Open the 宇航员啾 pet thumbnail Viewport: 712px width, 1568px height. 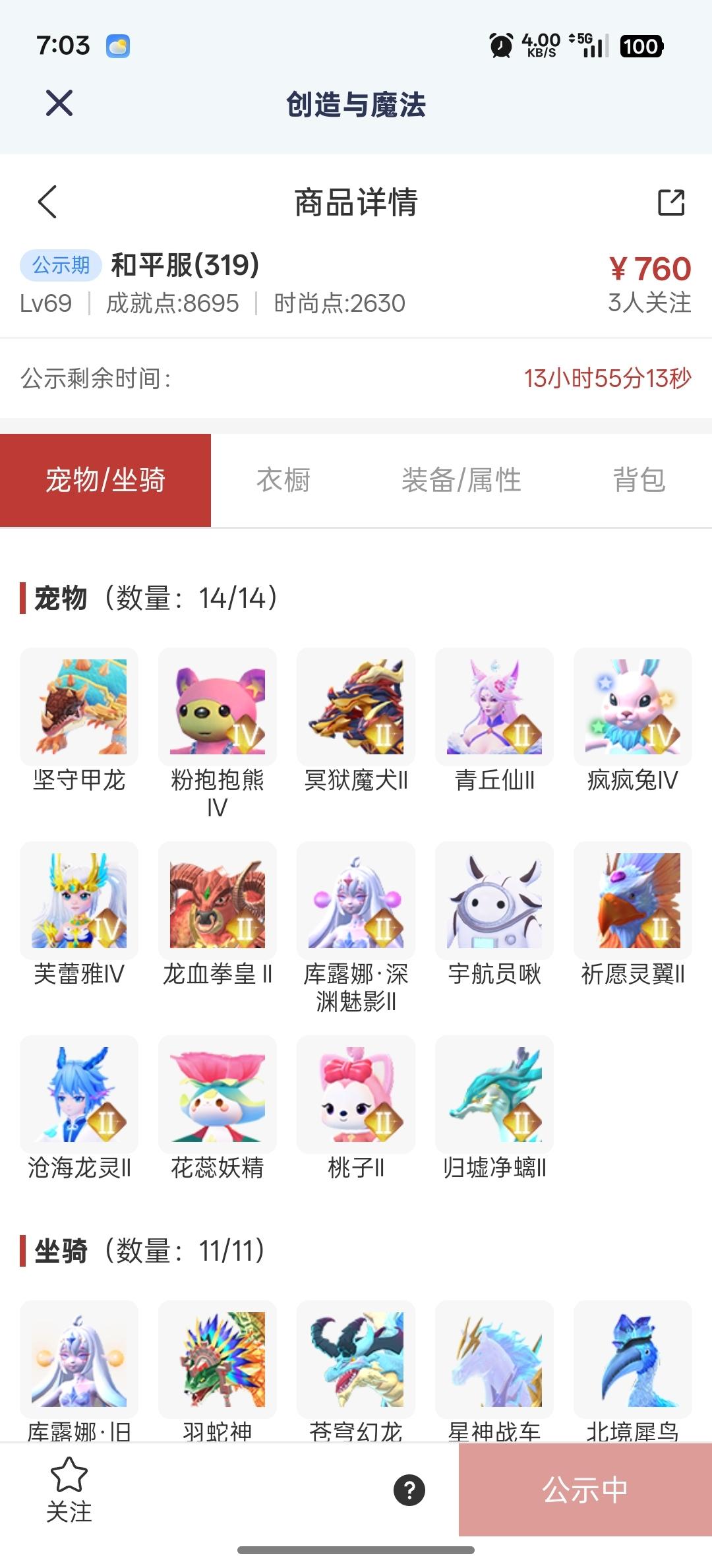(x=493, y=900)
